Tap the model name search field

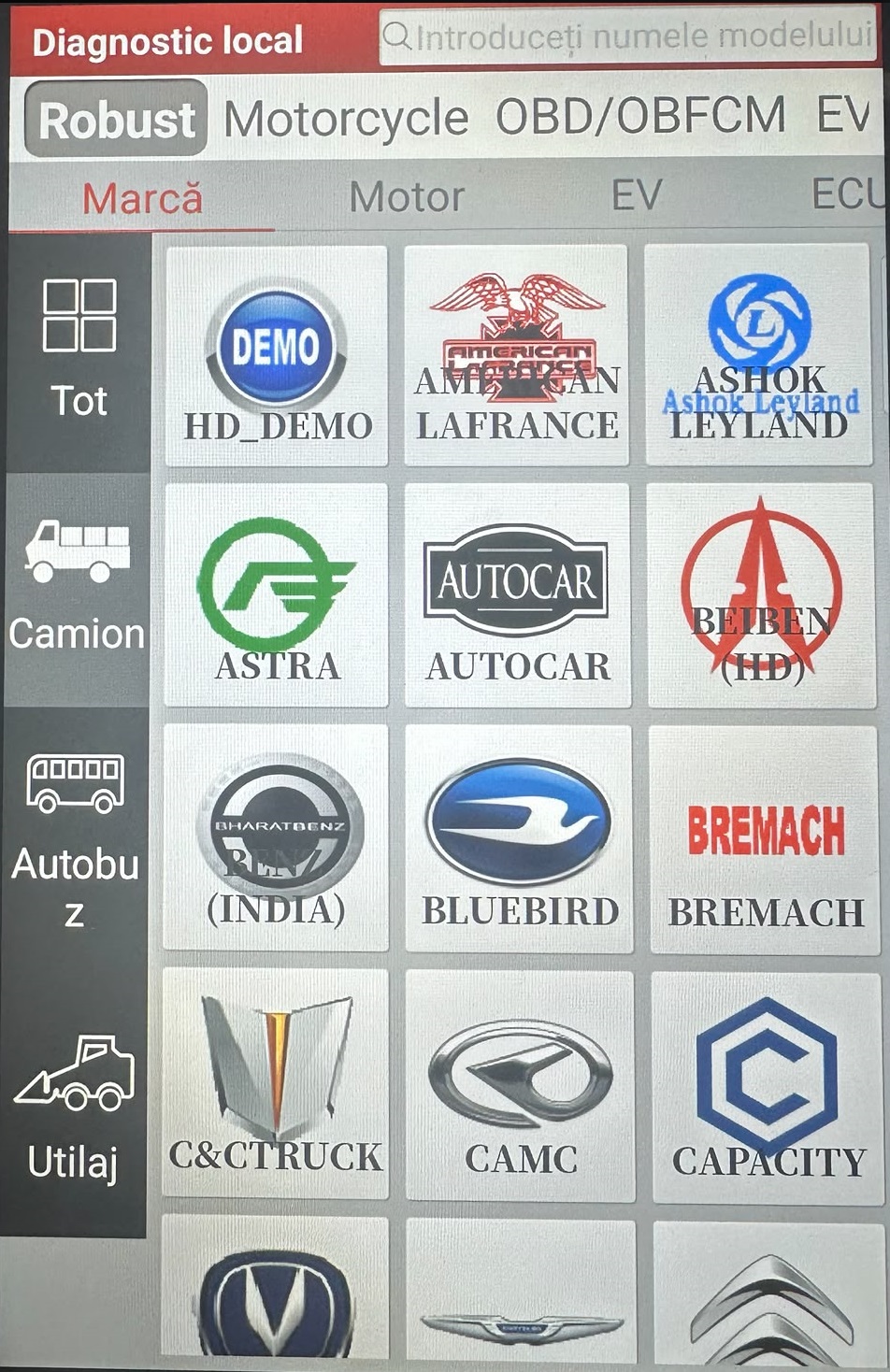coord(628,37)
